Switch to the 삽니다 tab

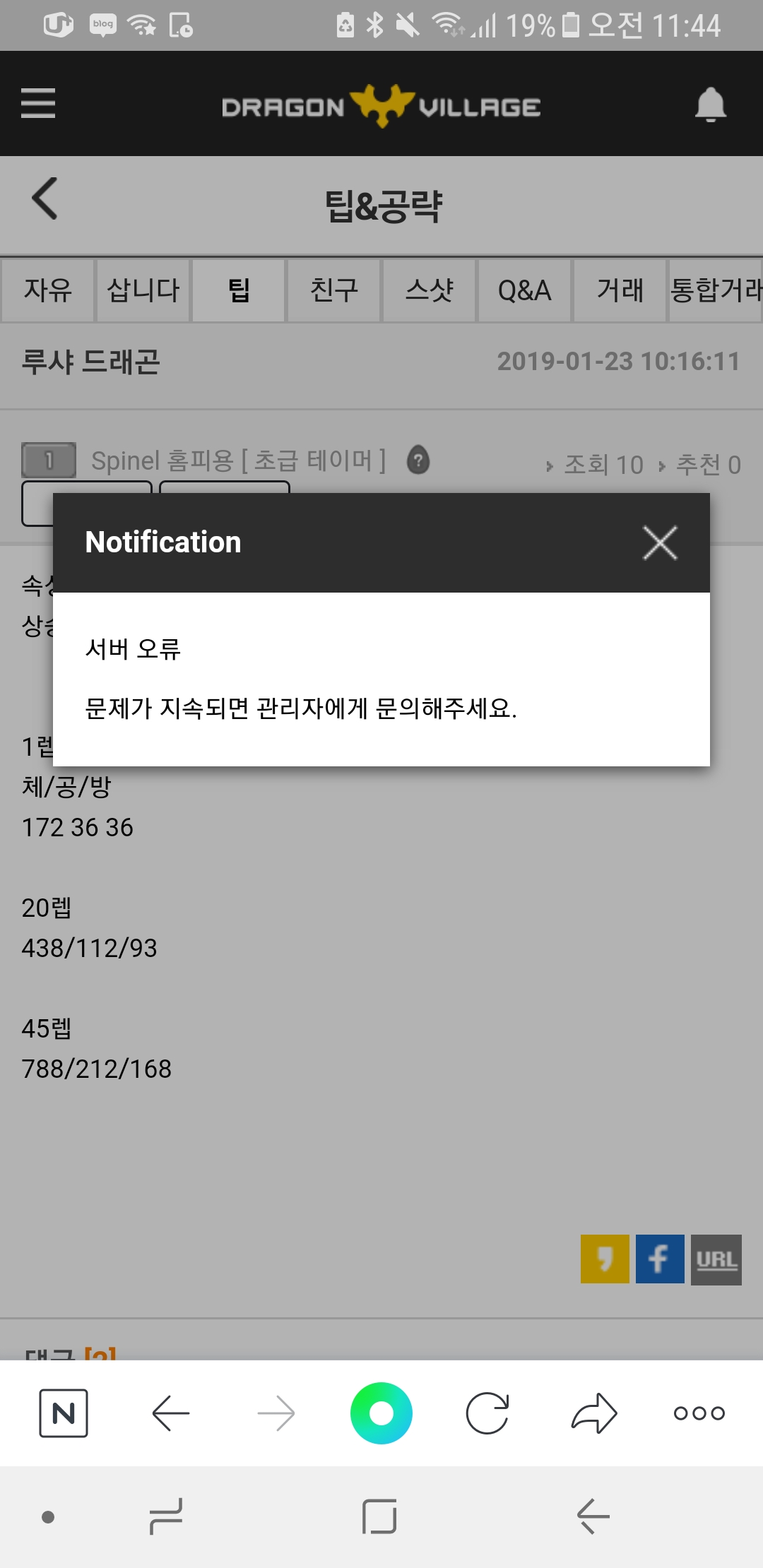(x=143, y=290)
